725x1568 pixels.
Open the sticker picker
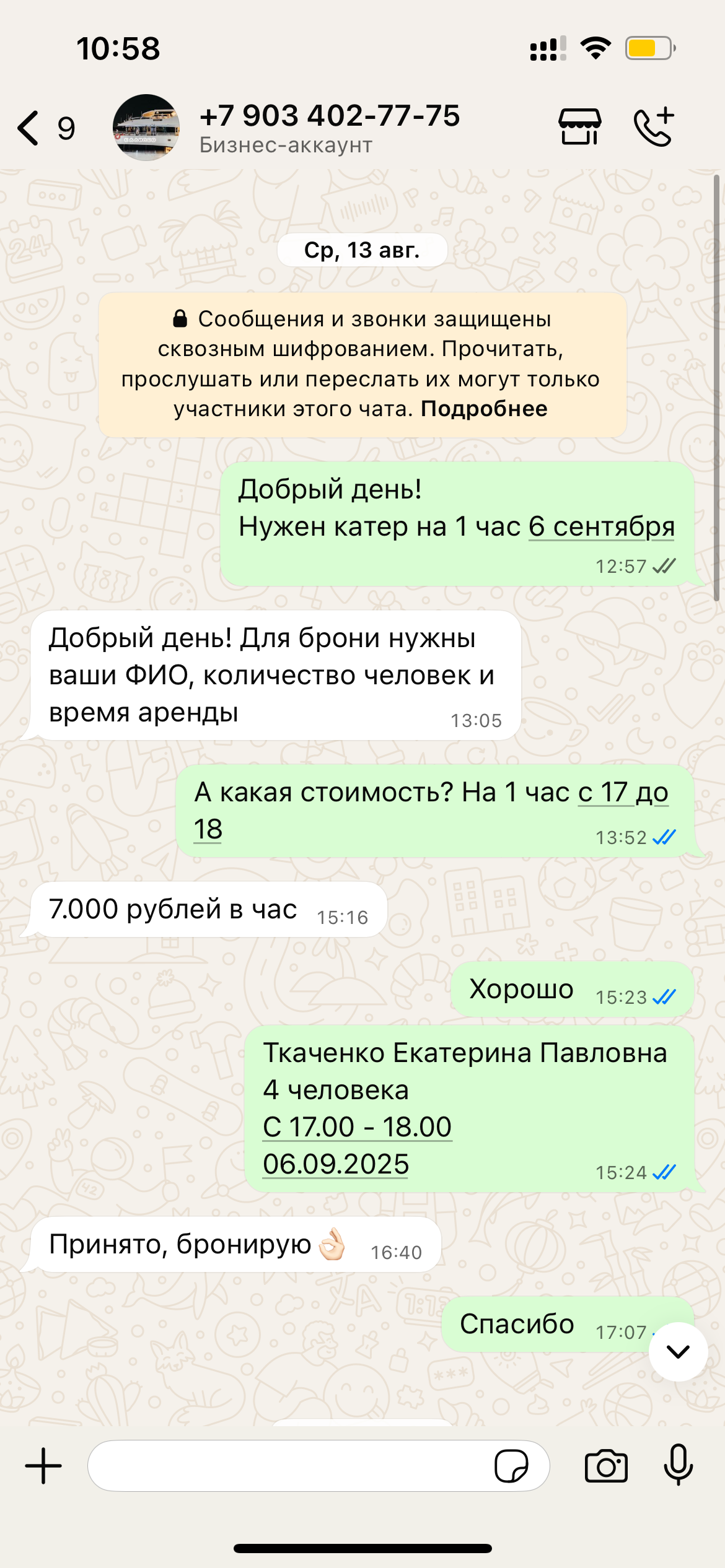(511, 1466)
